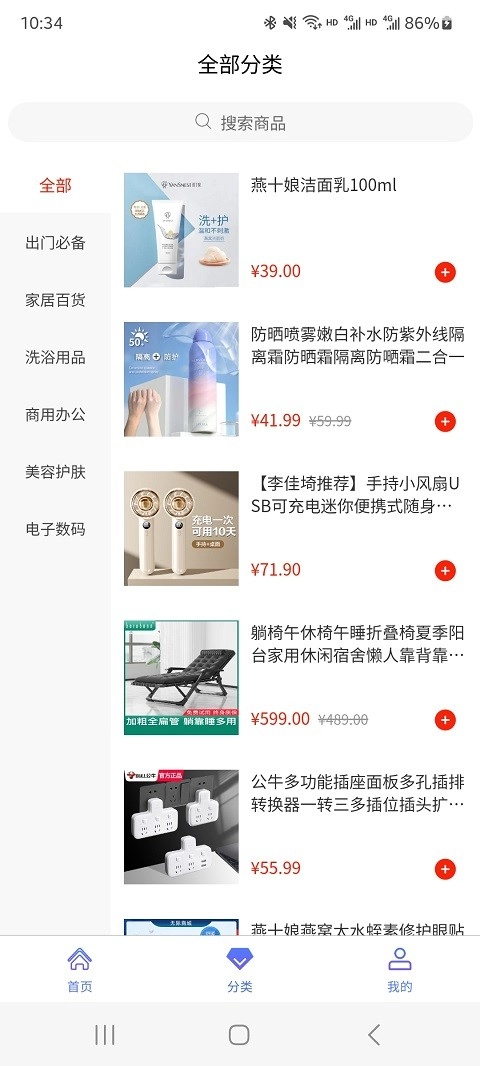Choose the 洗浴用品 category
The image size is (480, 1066).
[55, 357]
